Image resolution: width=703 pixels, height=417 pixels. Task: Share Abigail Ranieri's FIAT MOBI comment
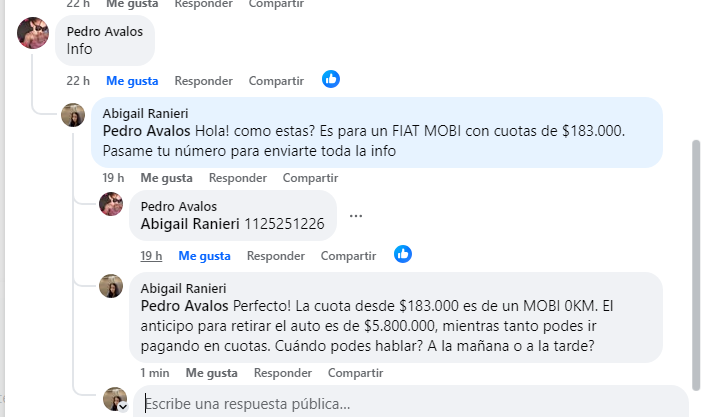click(310, 178)
